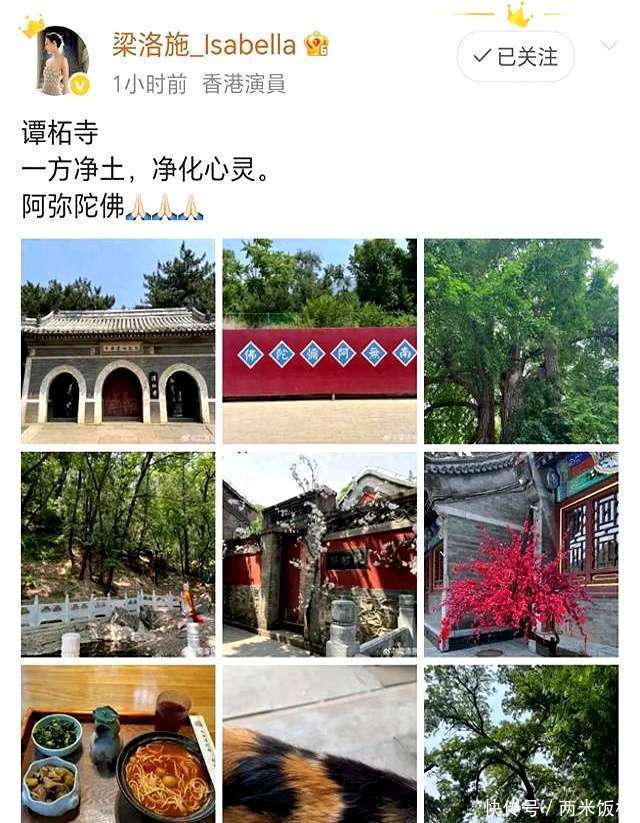Screen dimensions: 640x823
Task: Open the forest and white railing photo
Action: [118, 554]
